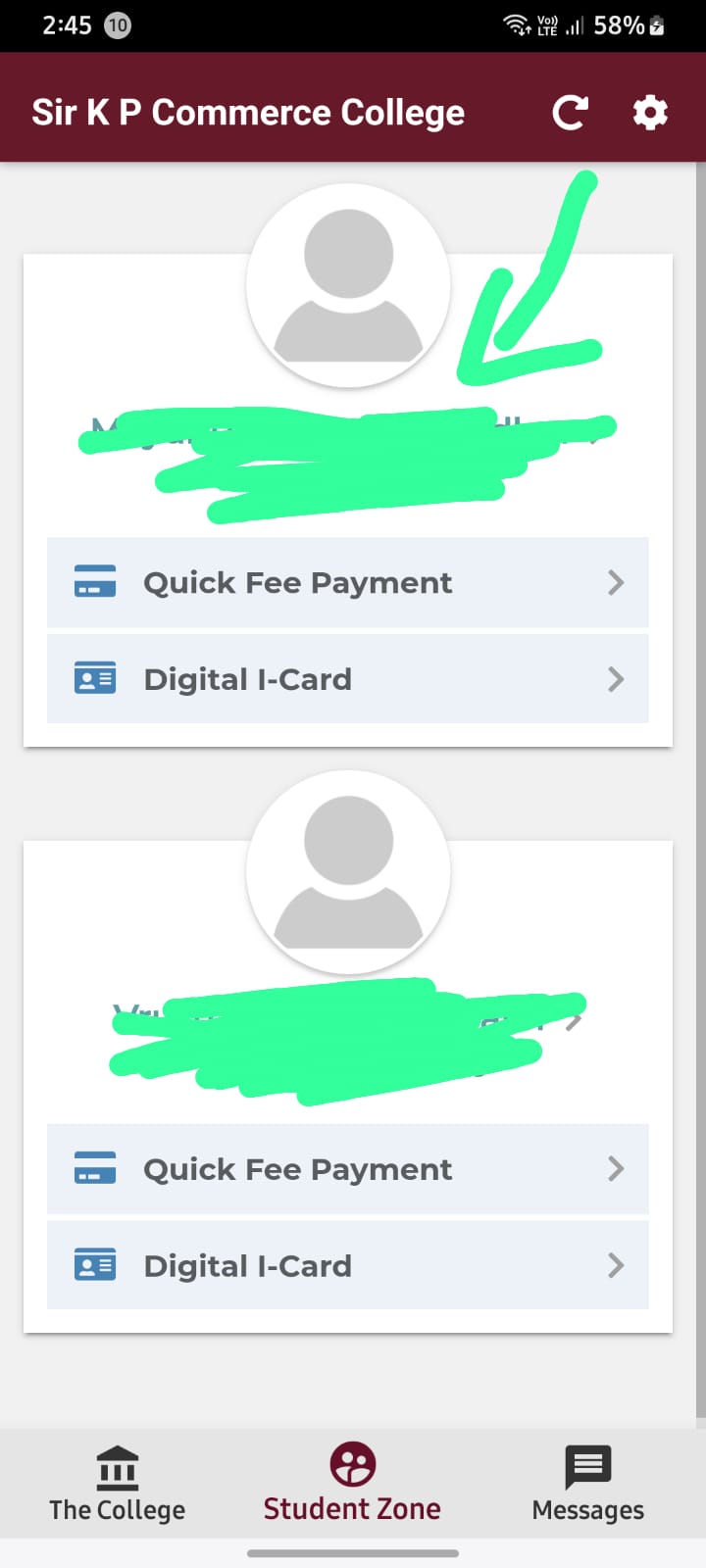Go to the Messages tab
Screen dimensions: 706x1568
click(588, 1485)
